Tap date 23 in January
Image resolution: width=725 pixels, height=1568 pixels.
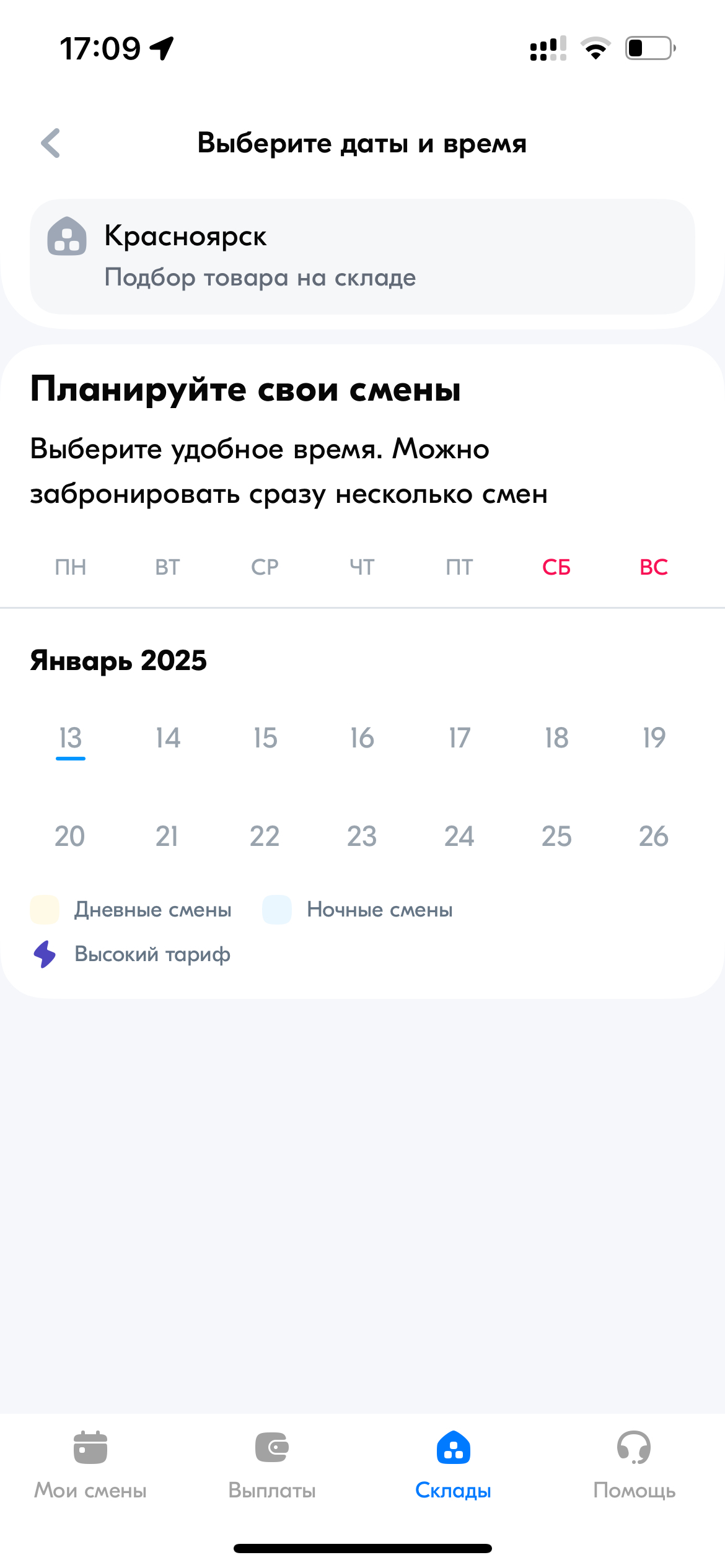tap(362, 836)
